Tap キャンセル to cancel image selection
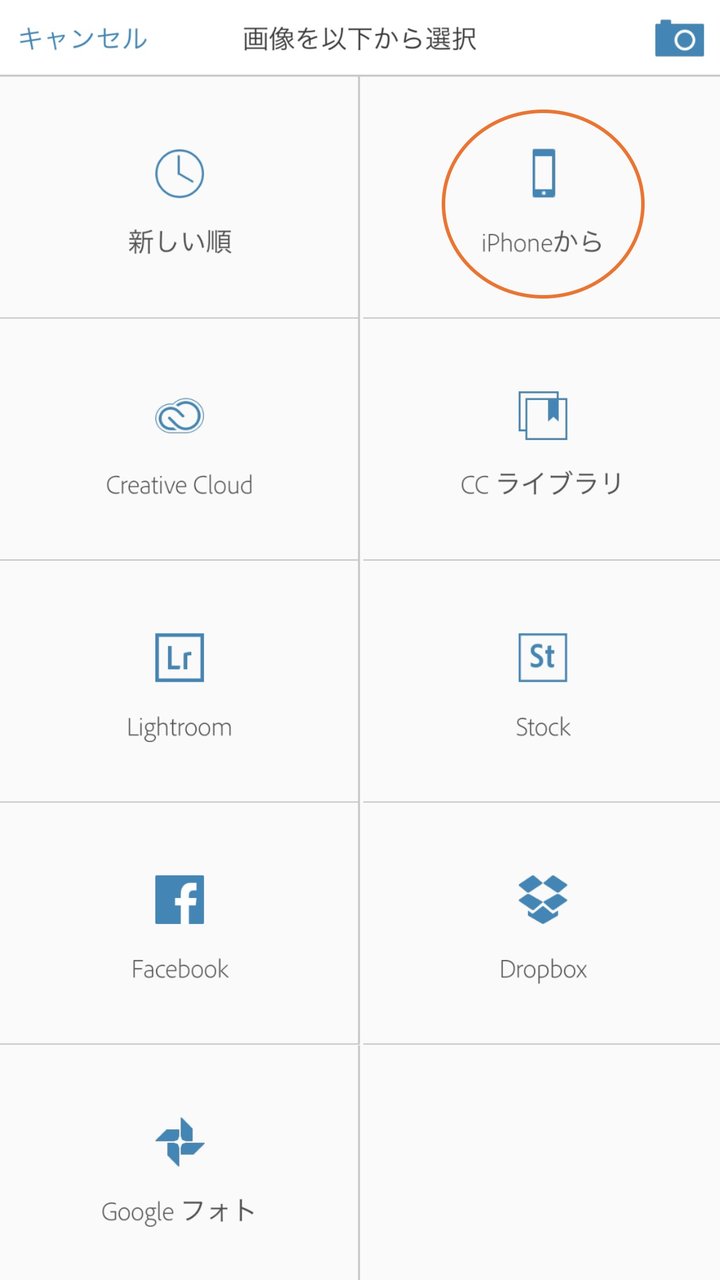 tap(82, 39)
